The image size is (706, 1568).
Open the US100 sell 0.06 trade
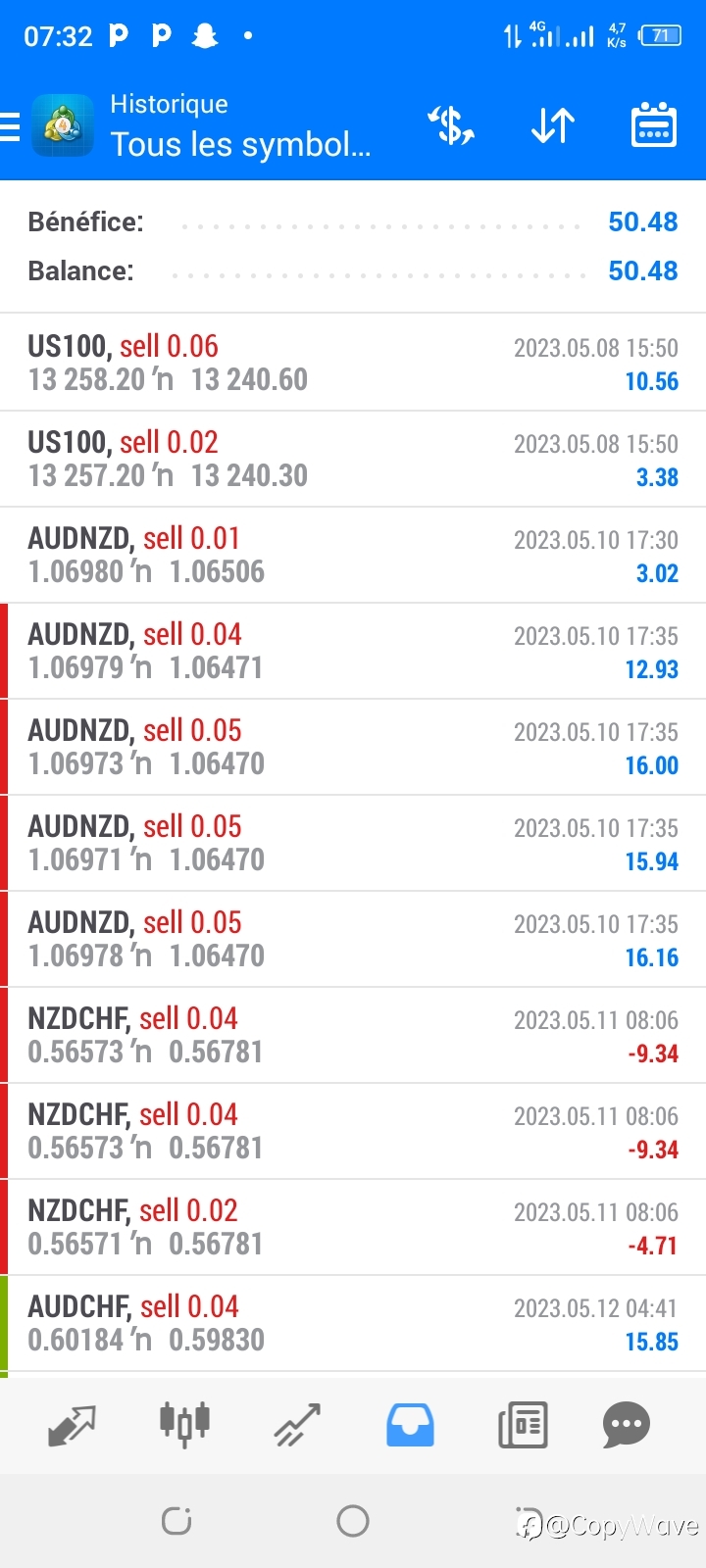353,363
